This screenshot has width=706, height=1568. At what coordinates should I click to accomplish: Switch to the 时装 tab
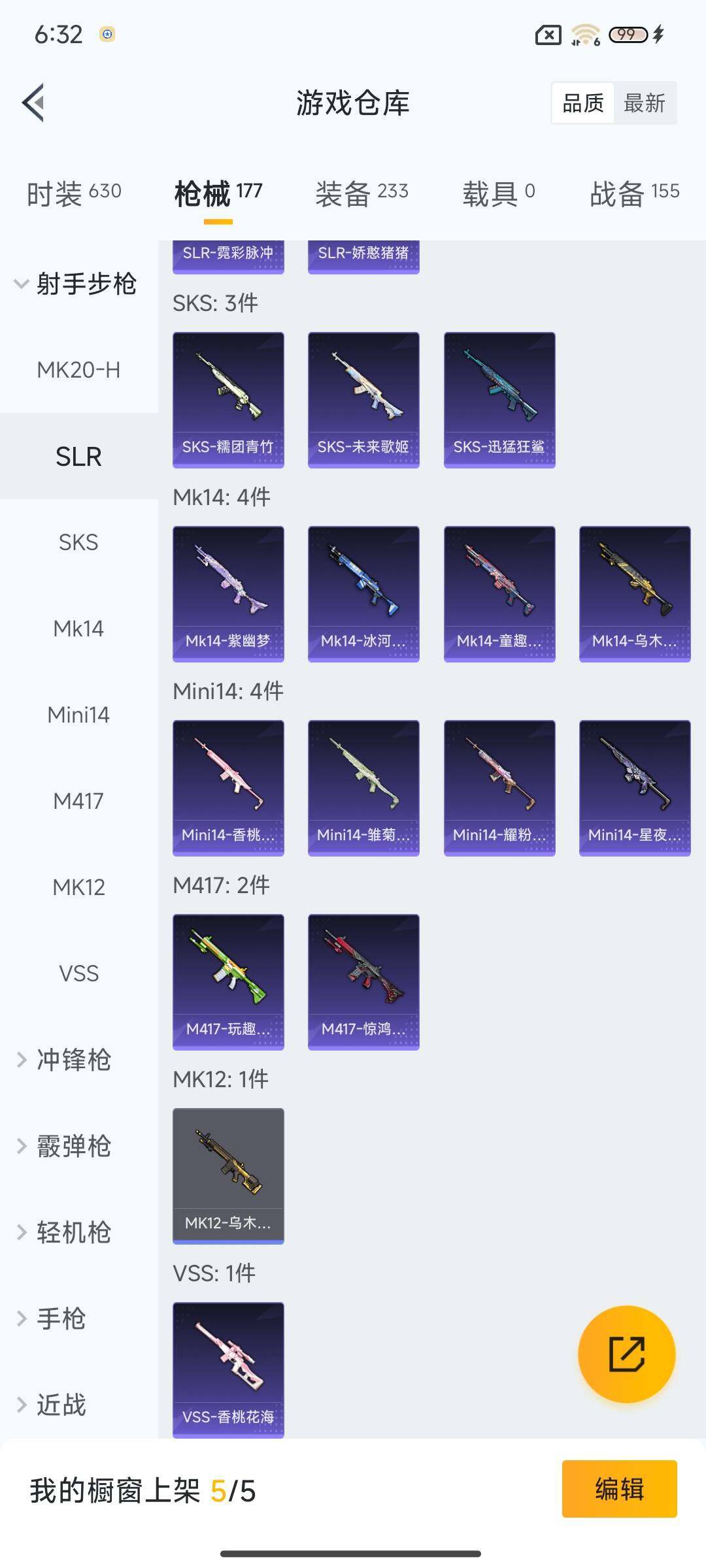tap(74, 193)
